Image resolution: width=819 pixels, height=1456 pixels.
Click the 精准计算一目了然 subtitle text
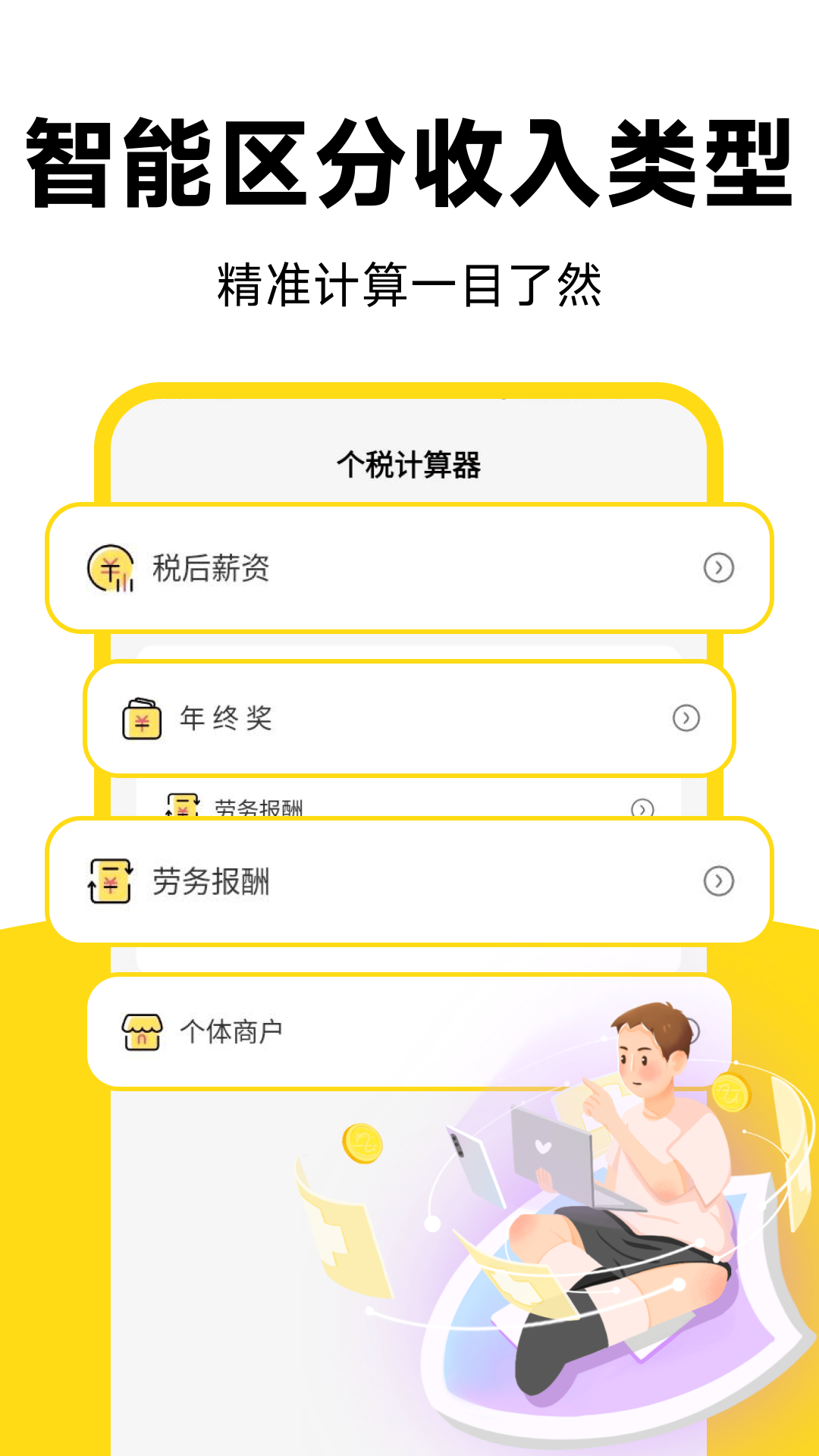[x=409, y=284]
